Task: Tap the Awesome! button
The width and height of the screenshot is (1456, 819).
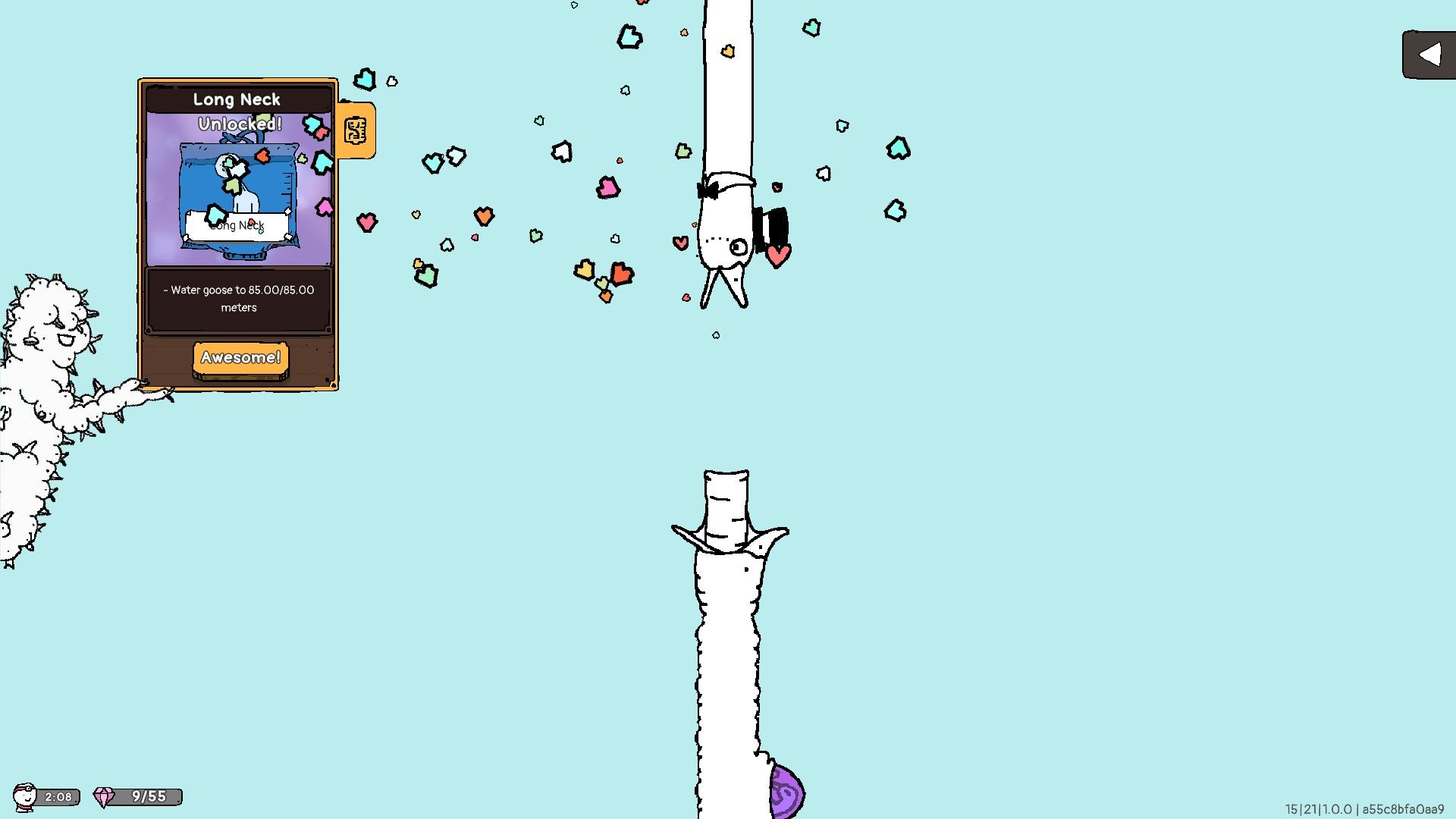Action: (240, 358)
